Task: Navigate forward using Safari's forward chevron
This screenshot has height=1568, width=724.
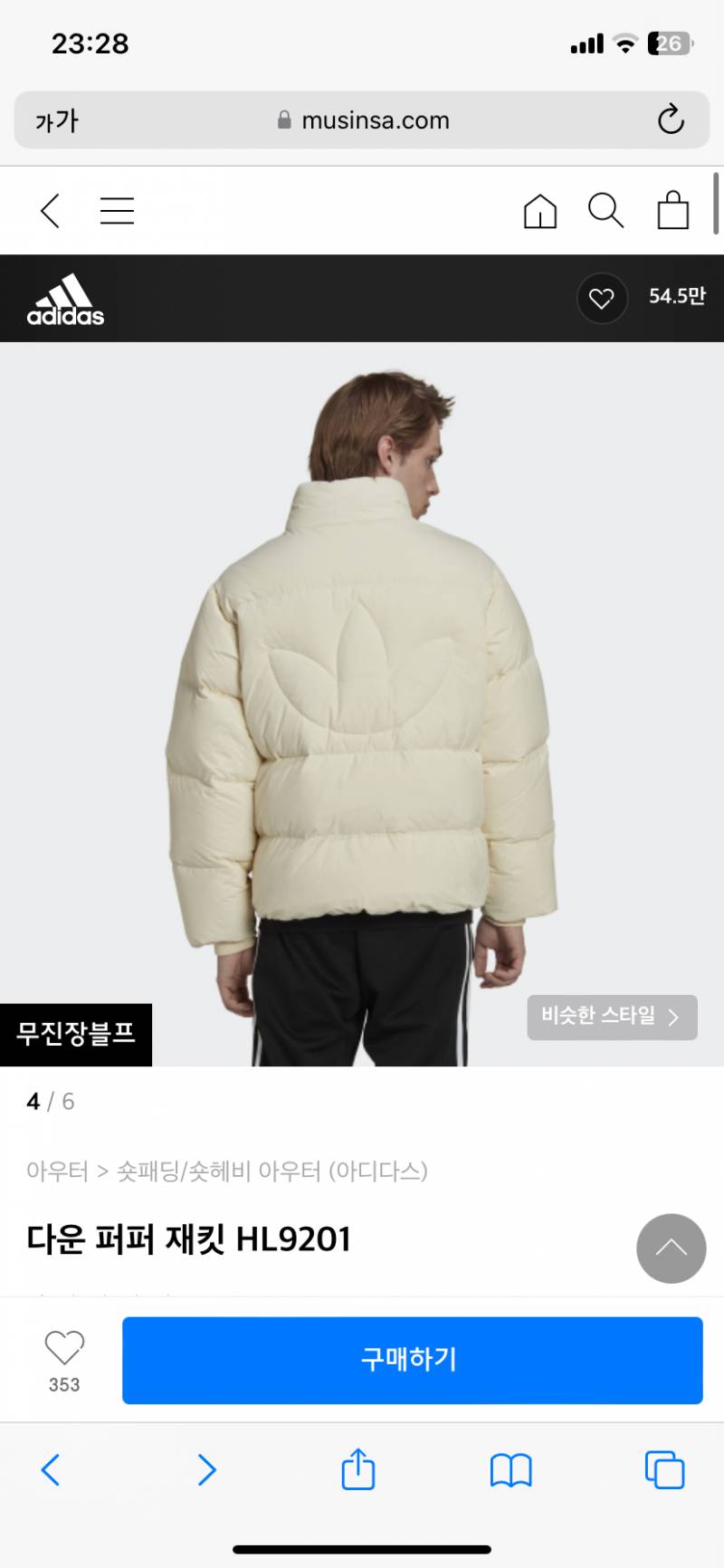Action: coord(205,1468)
